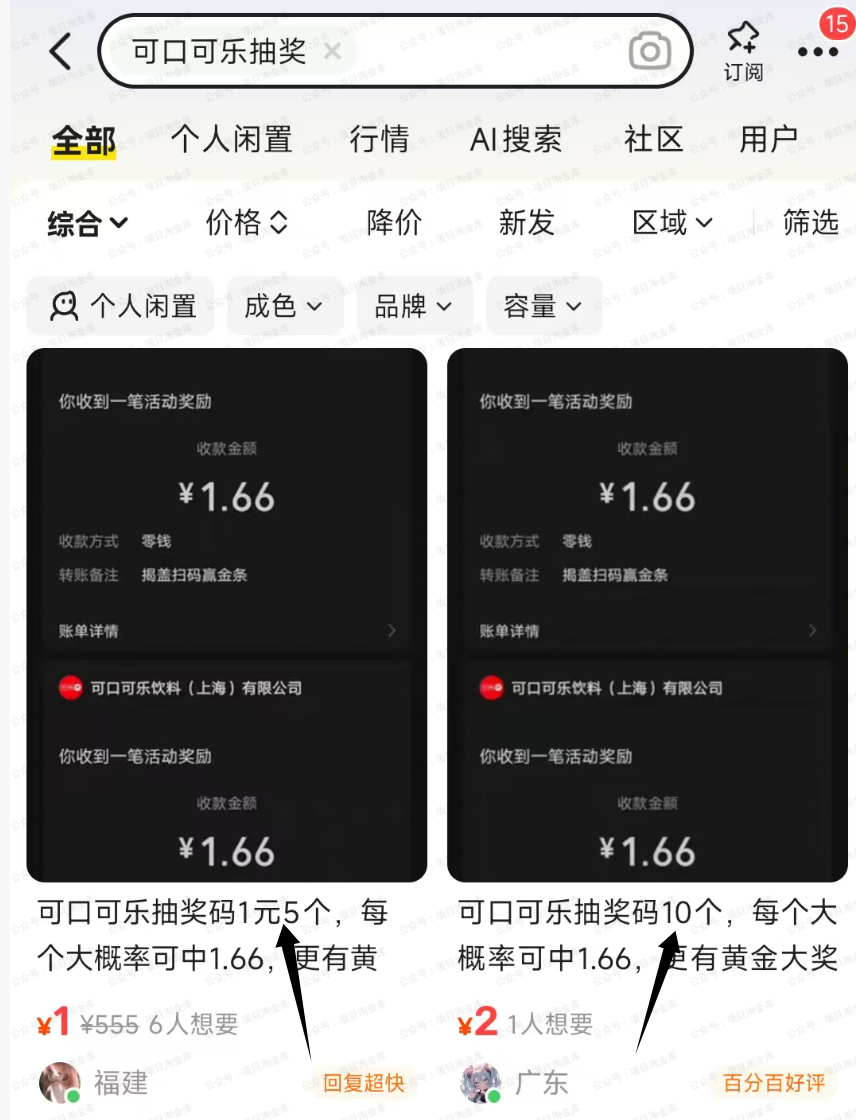Viewport: 856px width, 1120px height.
Task: Show 新发 newest listings
Action: pos(526,223)
